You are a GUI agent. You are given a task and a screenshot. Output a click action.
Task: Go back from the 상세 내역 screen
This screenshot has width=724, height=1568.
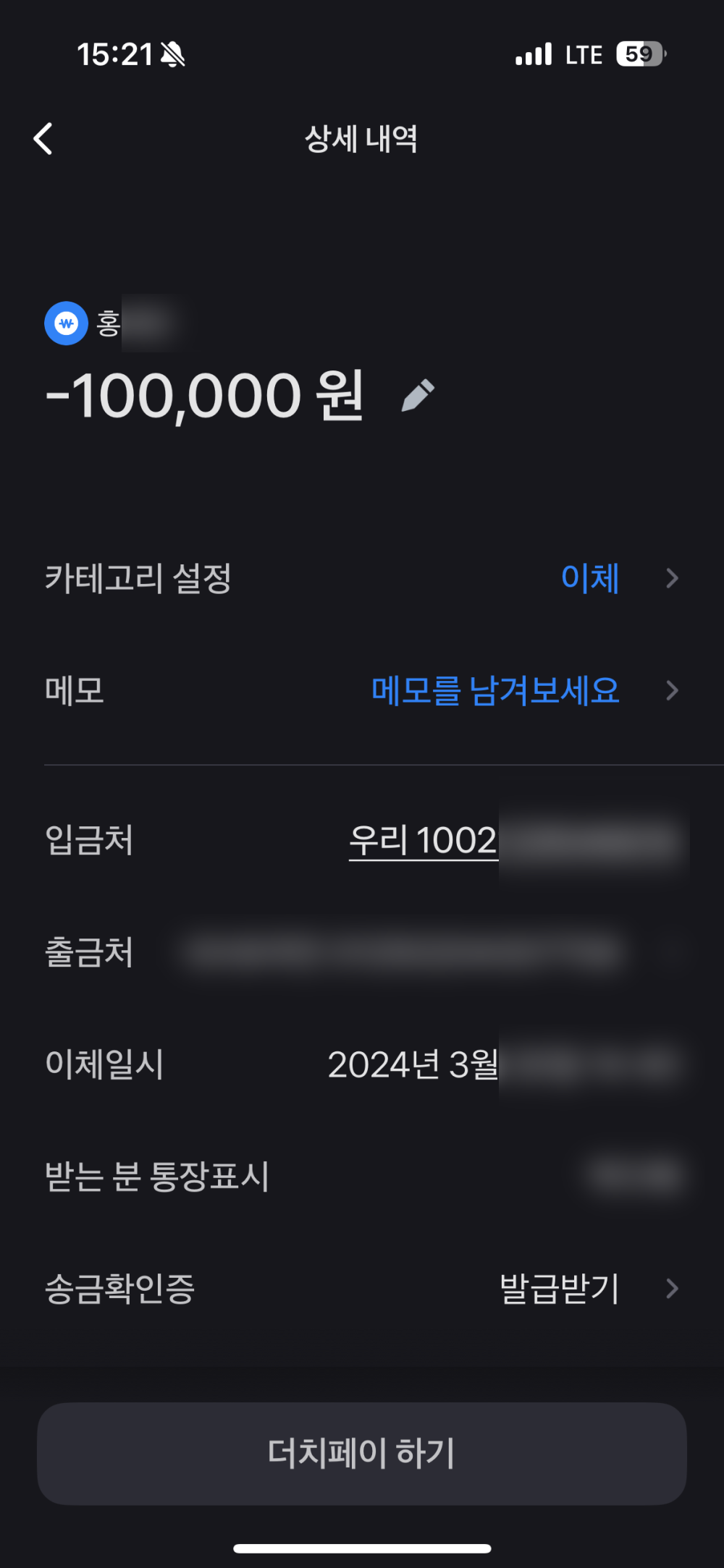(43, 138)
